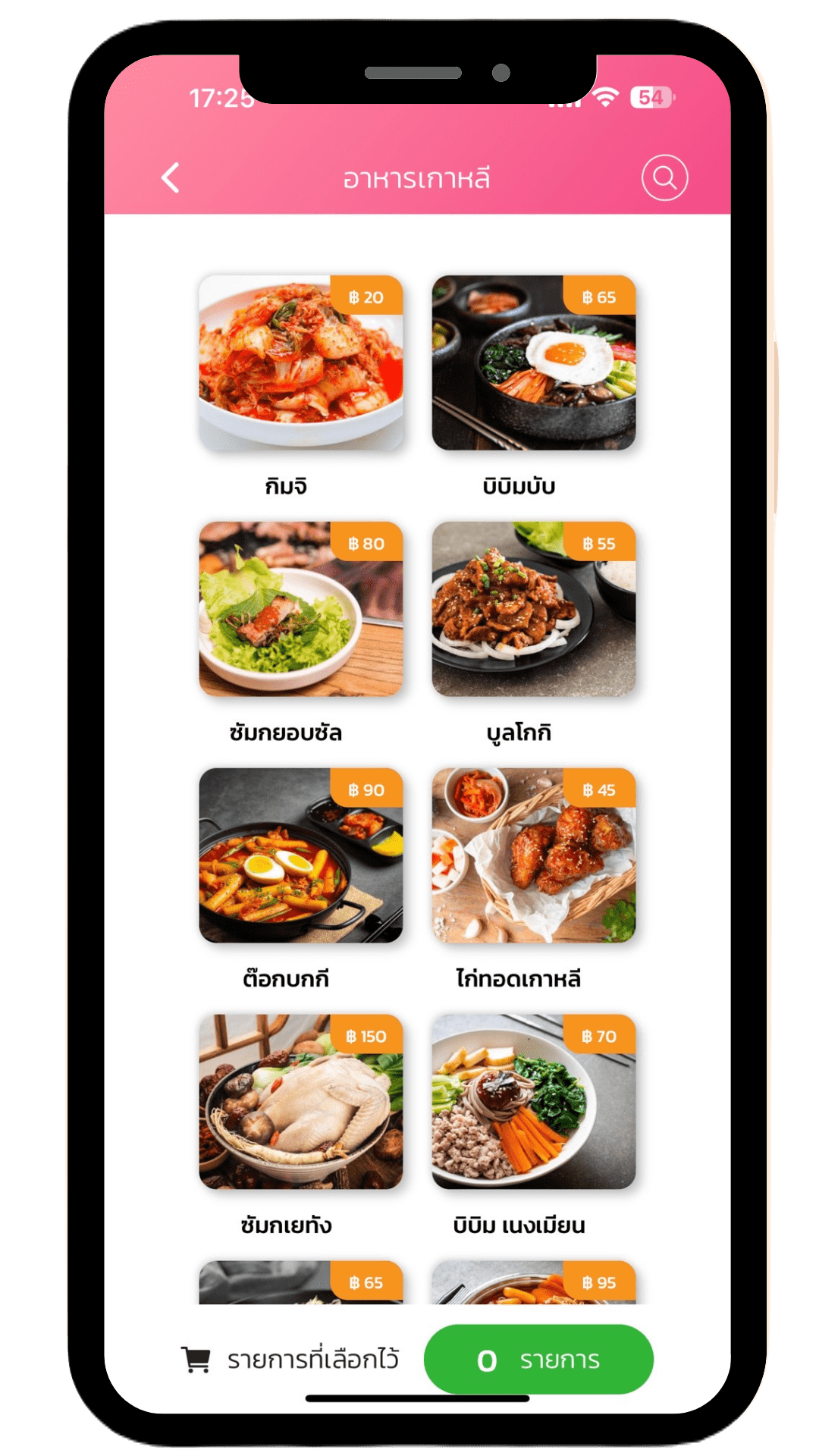Screen dimensions: 819x1456
Task: Select the กิมจิ dish card
Action: pyautogui.click(x=301, y=363)
